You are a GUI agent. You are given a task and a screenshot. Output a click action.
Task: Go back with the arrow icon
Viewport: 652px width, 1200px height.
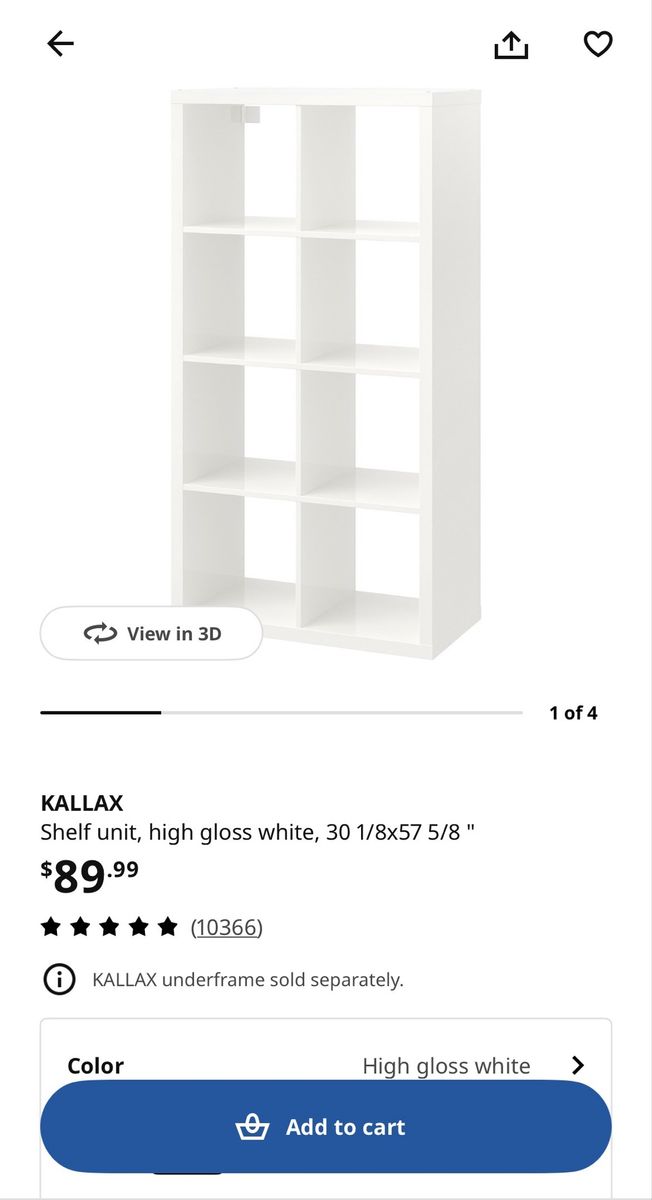[x=61, y=43]
